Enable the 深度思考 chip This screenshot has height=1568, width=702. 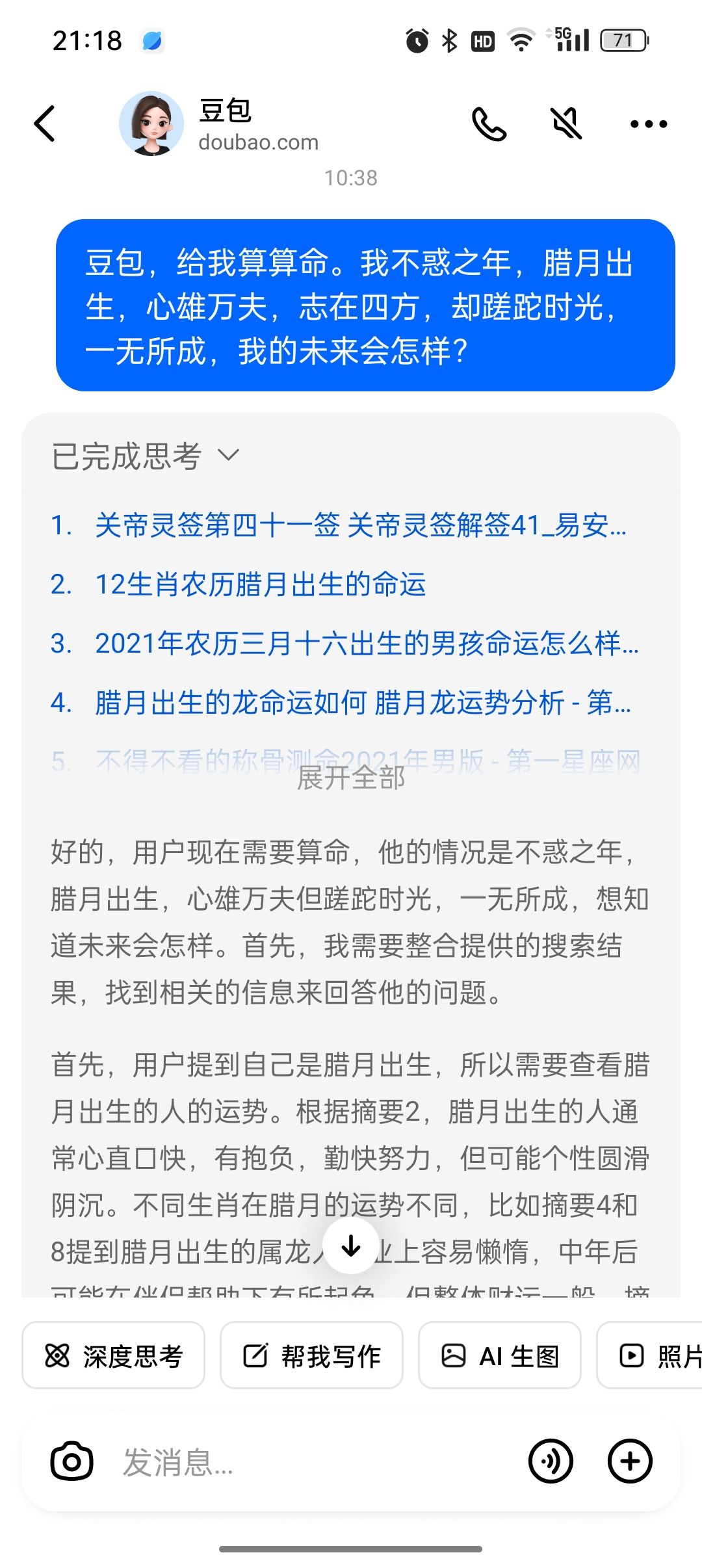click(113, 1356)
